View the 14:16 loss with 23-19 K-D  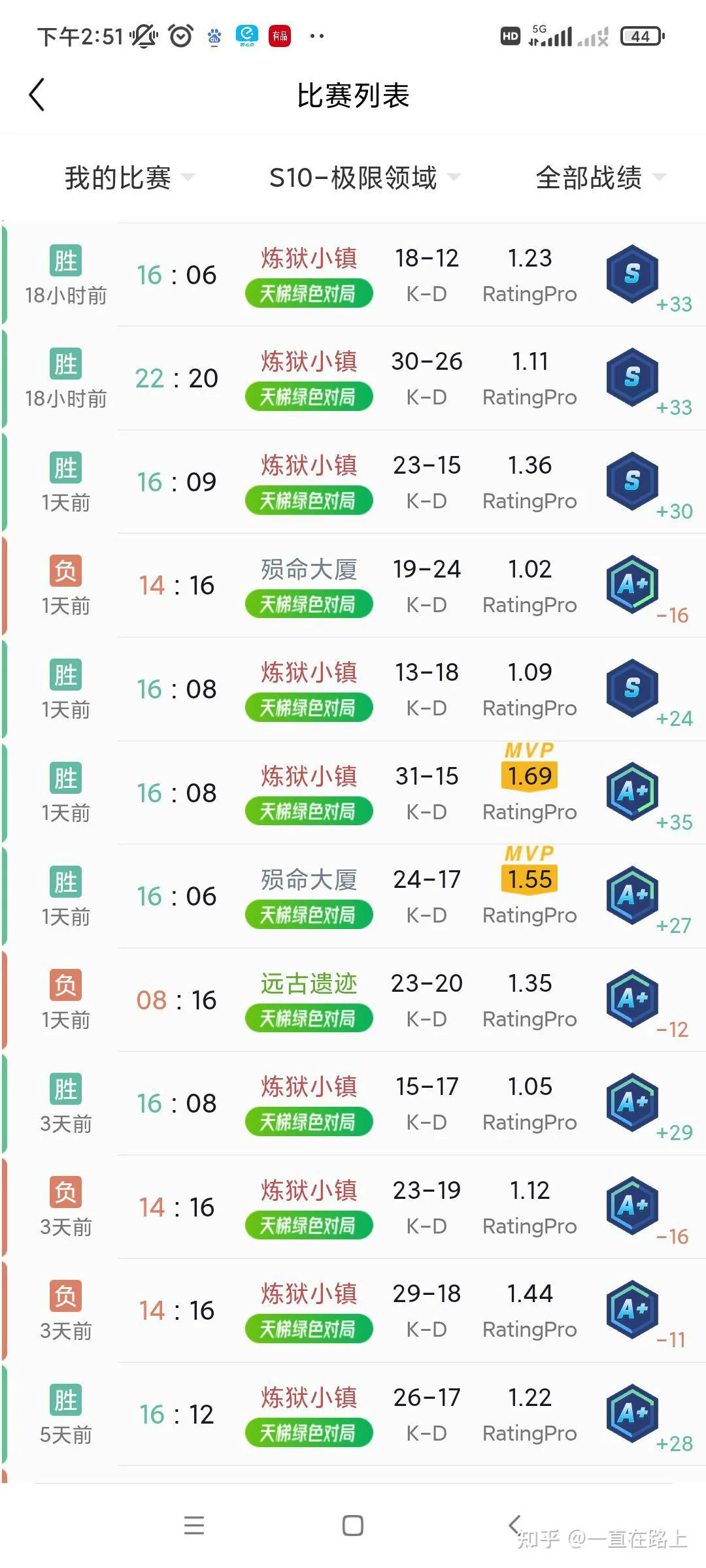coord(353,1207)
